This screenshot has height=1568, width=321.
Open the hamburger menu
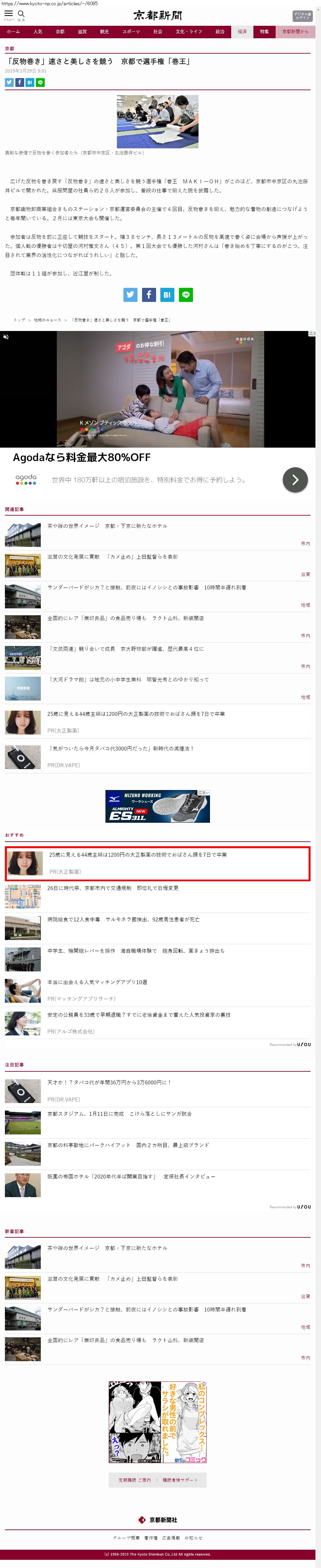click(x=8, y=14)
